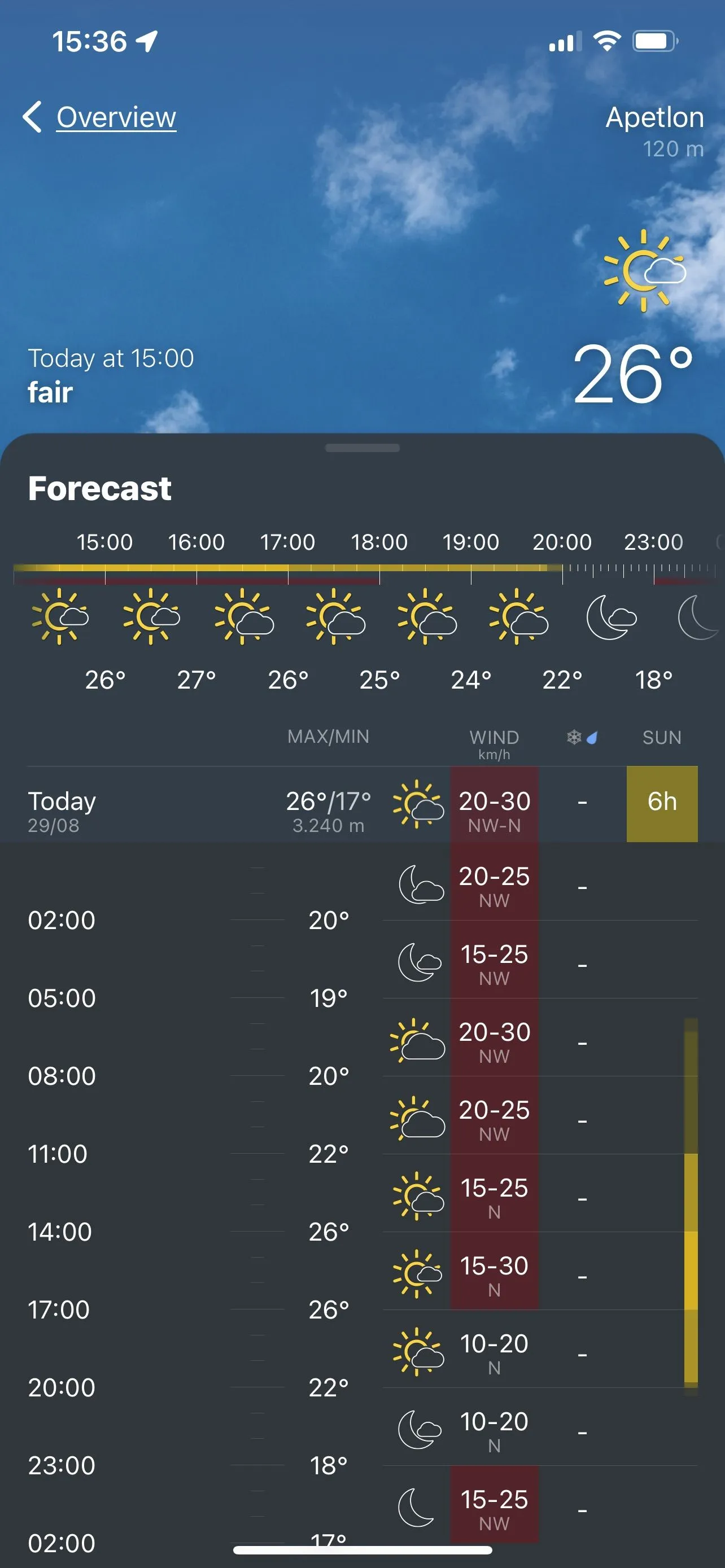725x1568 pixels.
Task: Select the 19:00 hourly forecast
Action: pos(470,615)
